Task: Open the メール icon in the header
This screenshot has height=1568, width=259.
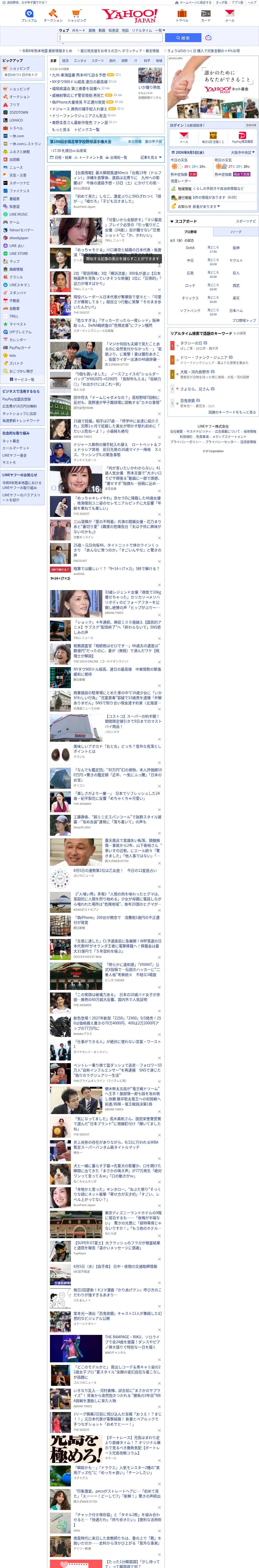Action: 229,15
